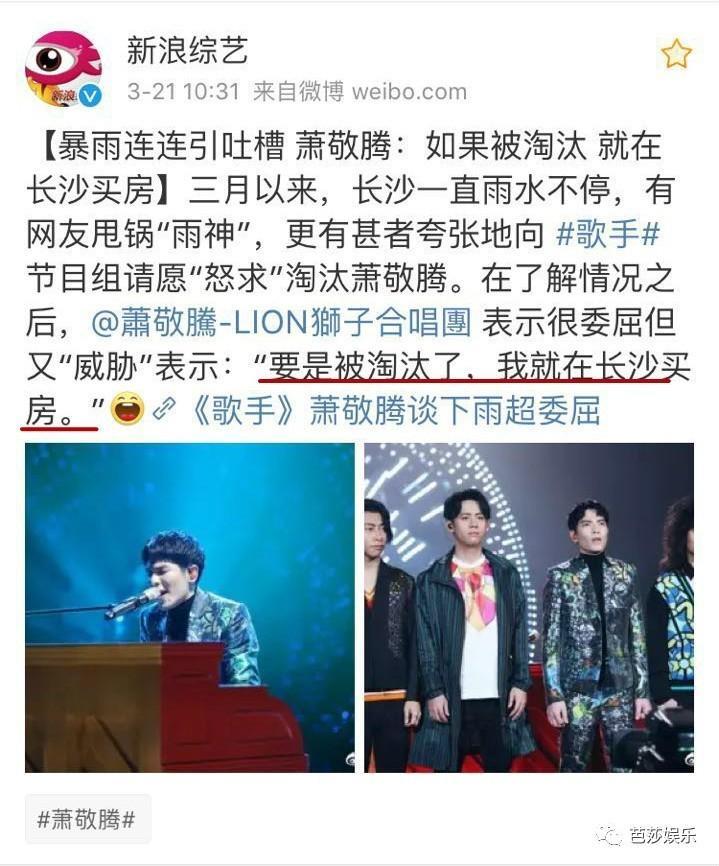View the band group photo on stage

point(529,608)
